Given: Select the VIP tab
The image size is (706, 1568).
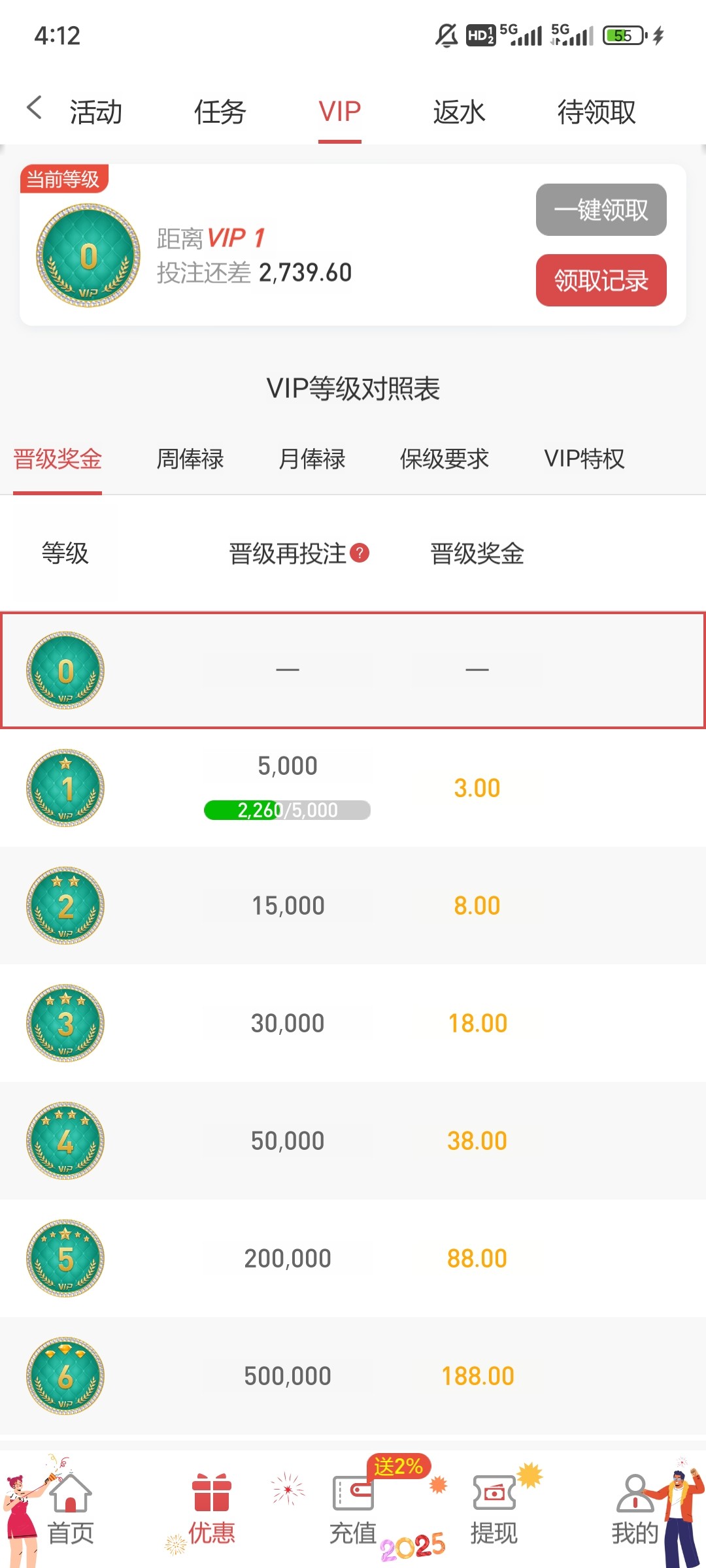Looking at the screenshot, I should 339,112.
